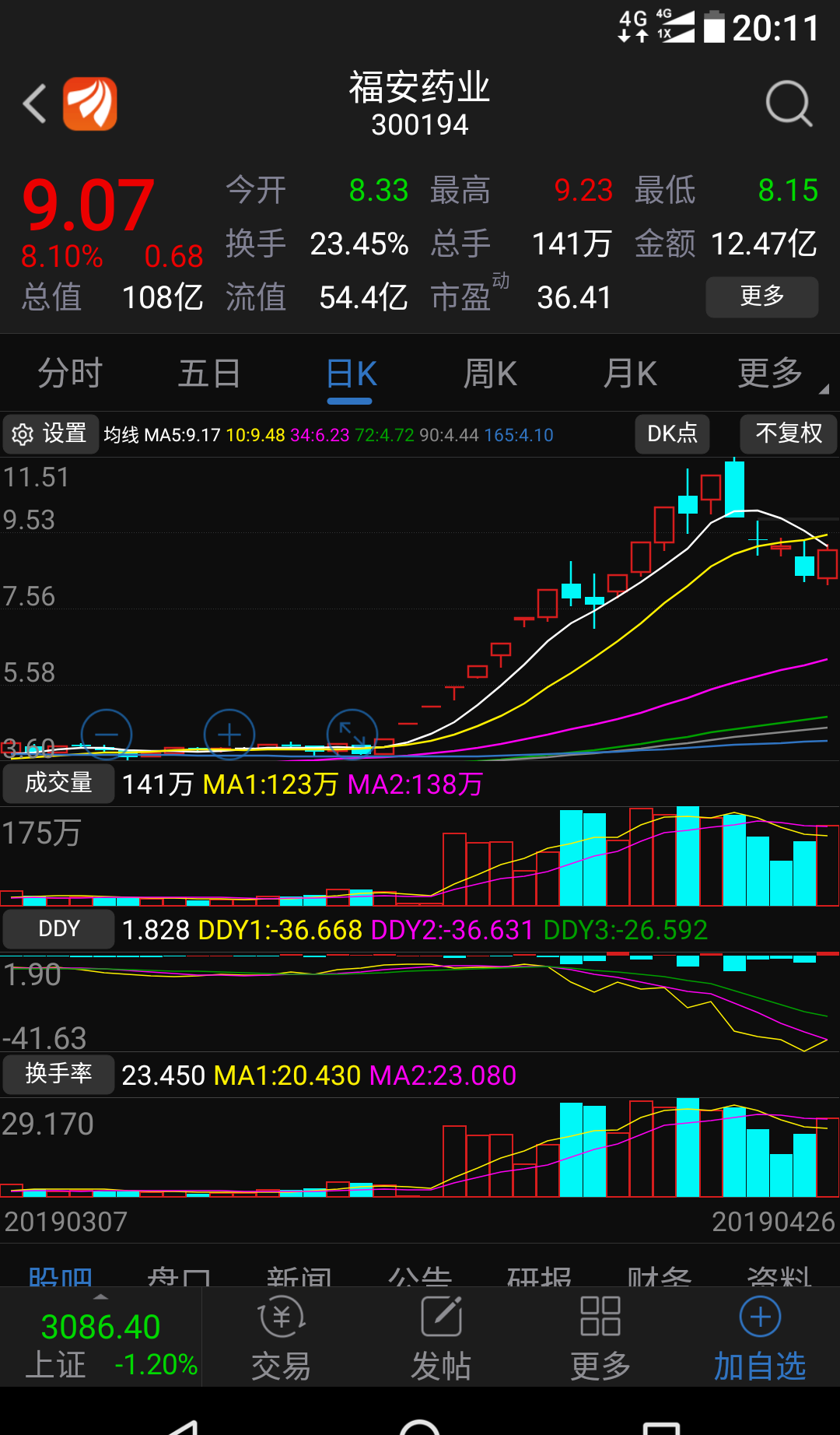Open the 换手率 indicator selector
The height and width of the screenshot is (1435, 840).
click(58, 1074)
